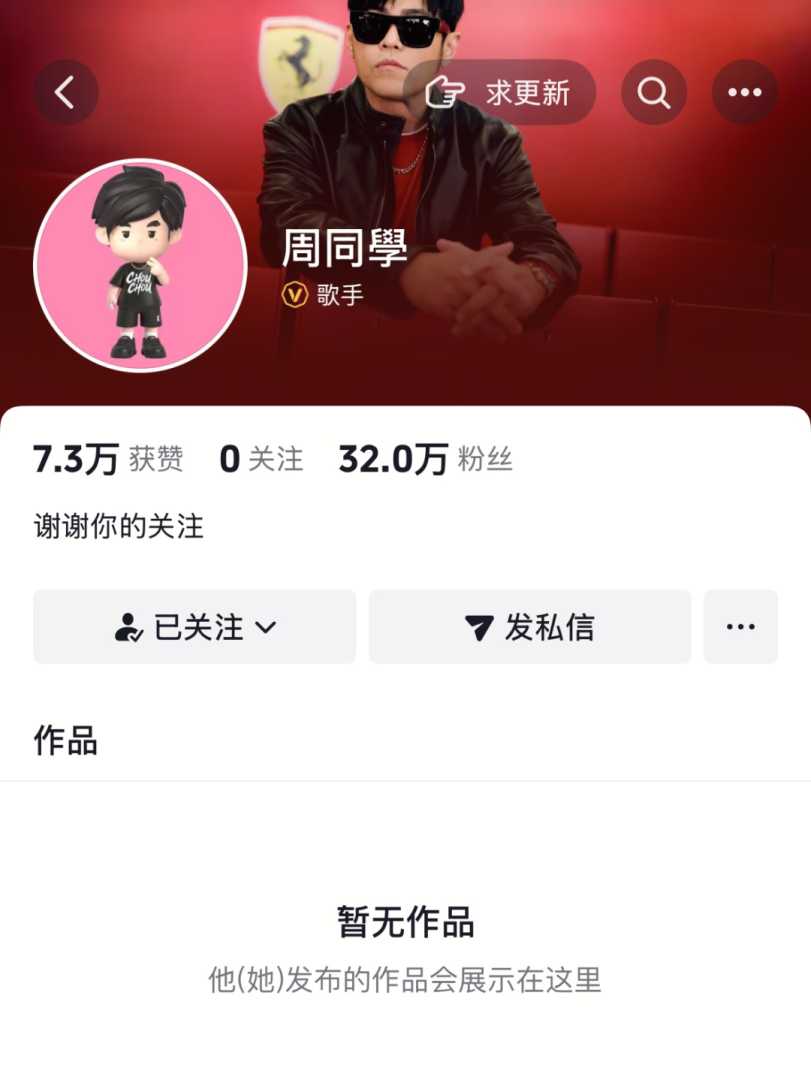Viewport: 811px width, 1080px height.
Task: Expand the 已关注 follow options
Action: tap(195, 627)
